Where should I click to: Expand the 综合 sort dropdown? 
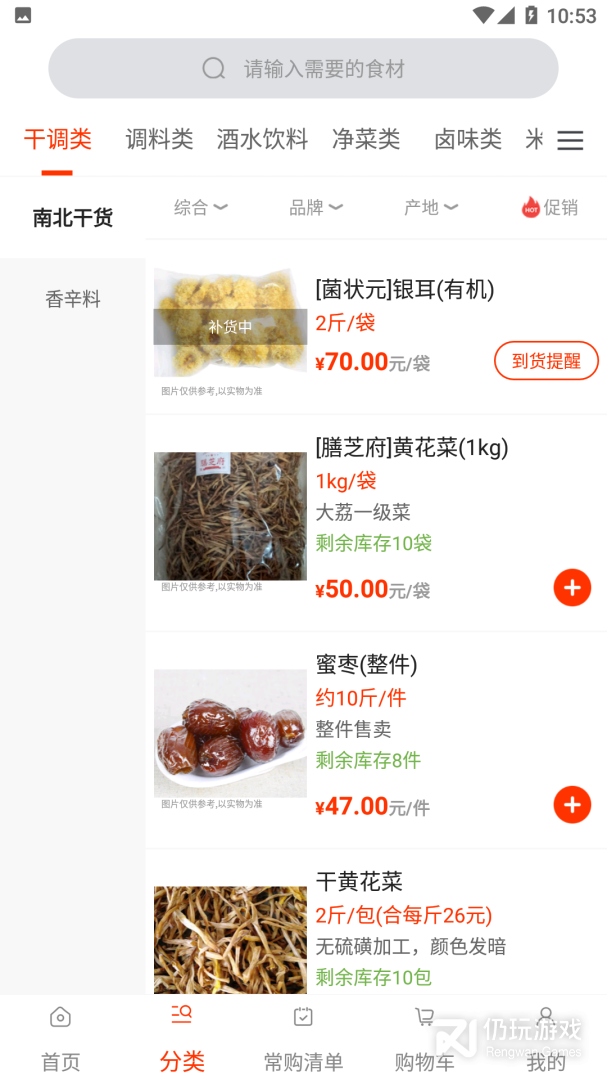click(x=200, y=207)
